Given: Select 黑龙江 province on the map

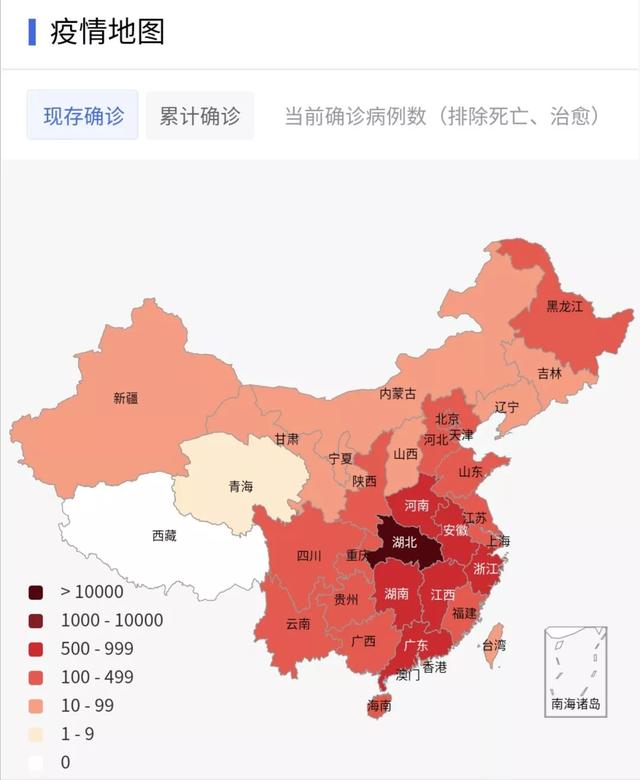Looking at the screenshot, I should pos(563,306).
